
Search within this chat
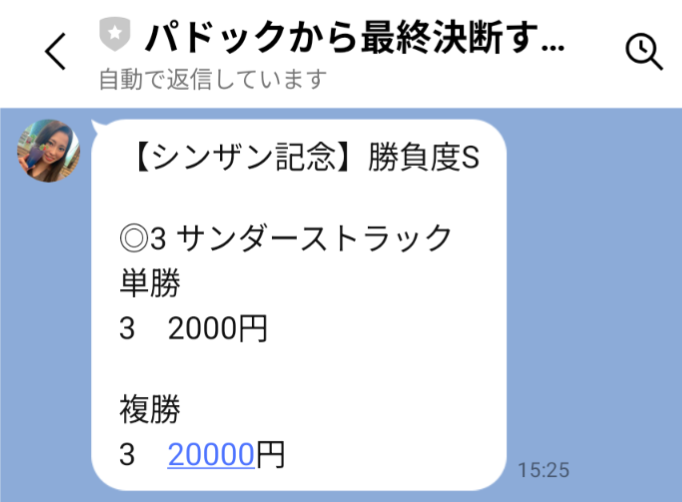pos(643,52)
